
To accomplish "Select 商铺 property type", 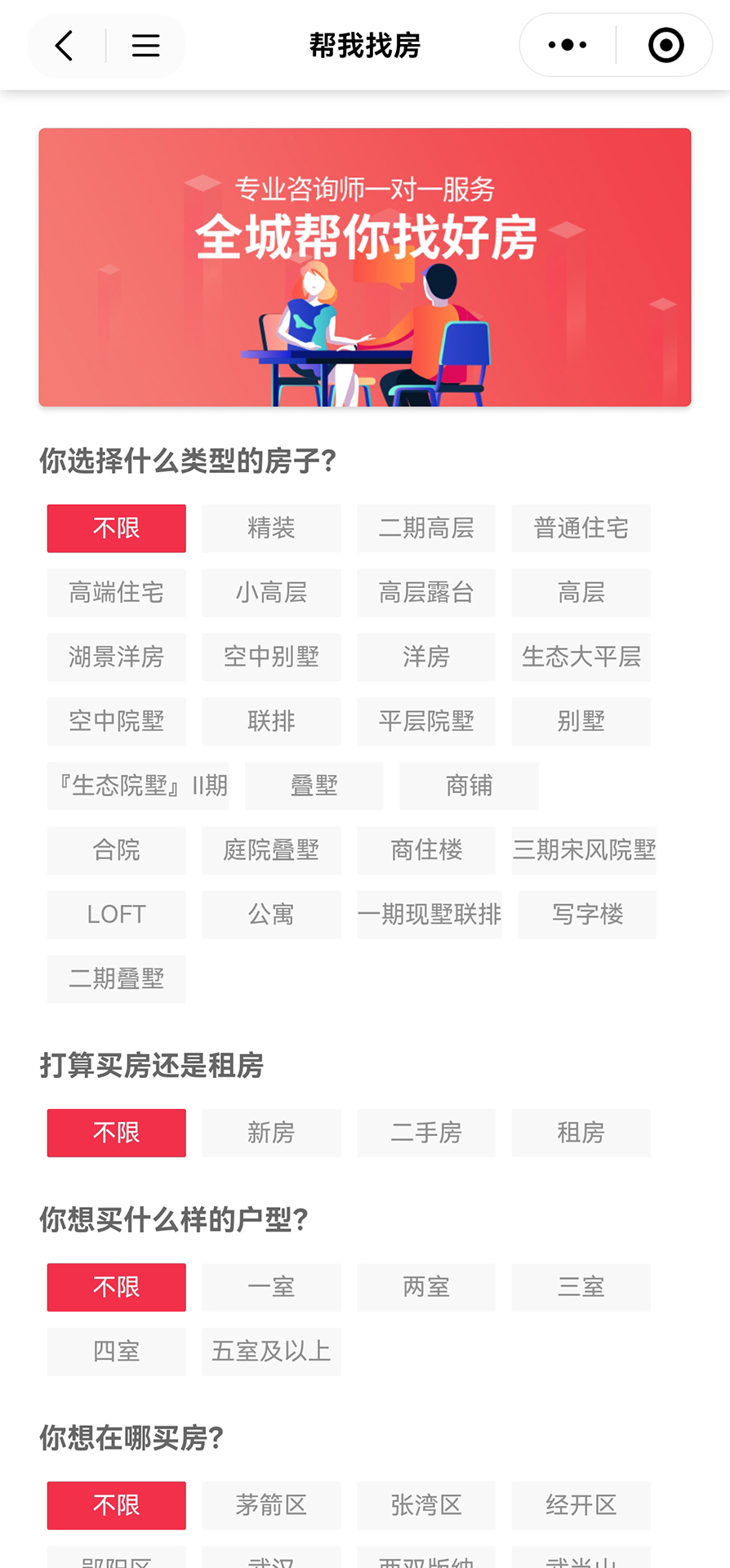I will [469, 786].
